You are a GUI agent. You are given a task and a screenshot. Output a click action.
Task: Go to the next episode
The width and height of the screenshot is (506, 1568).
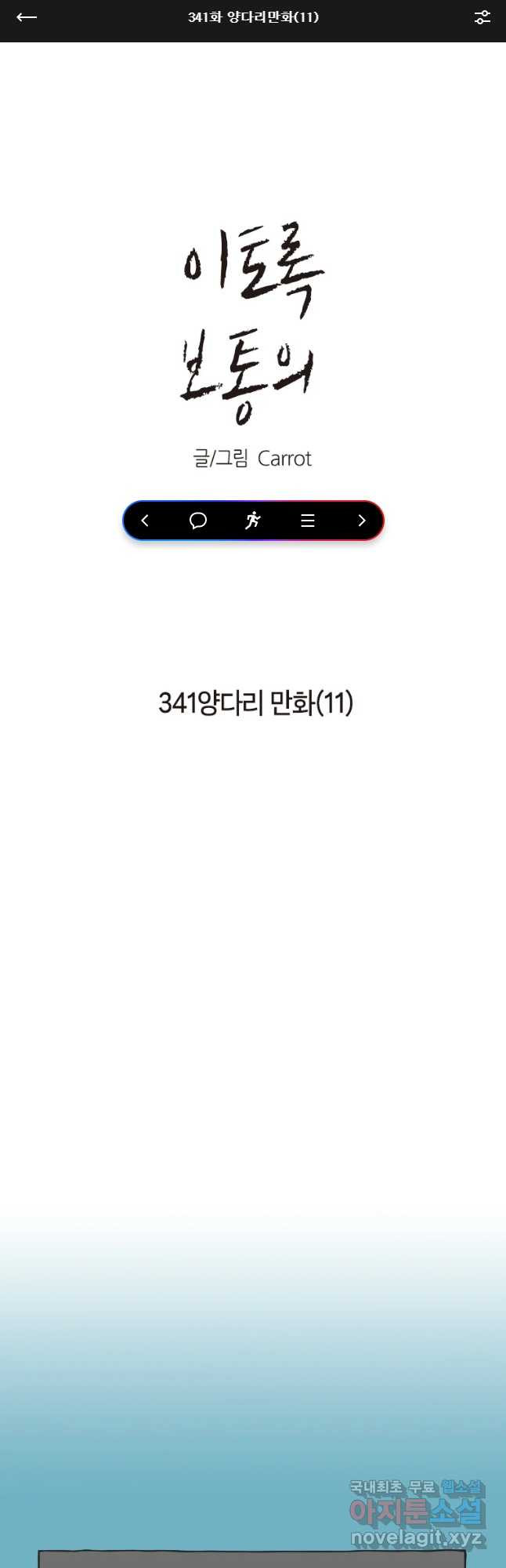[361, 521]
